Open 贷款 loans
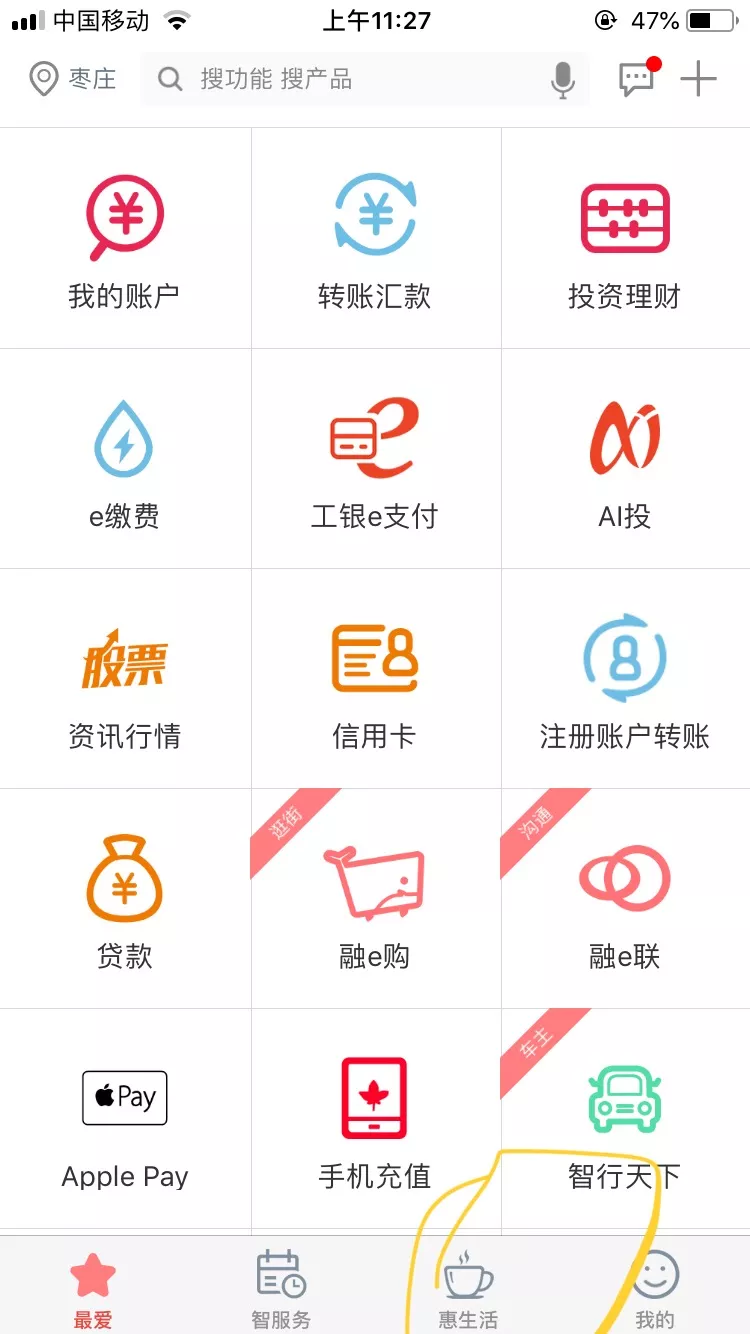This screenshot has height=1334, width=750. [124, 898]
